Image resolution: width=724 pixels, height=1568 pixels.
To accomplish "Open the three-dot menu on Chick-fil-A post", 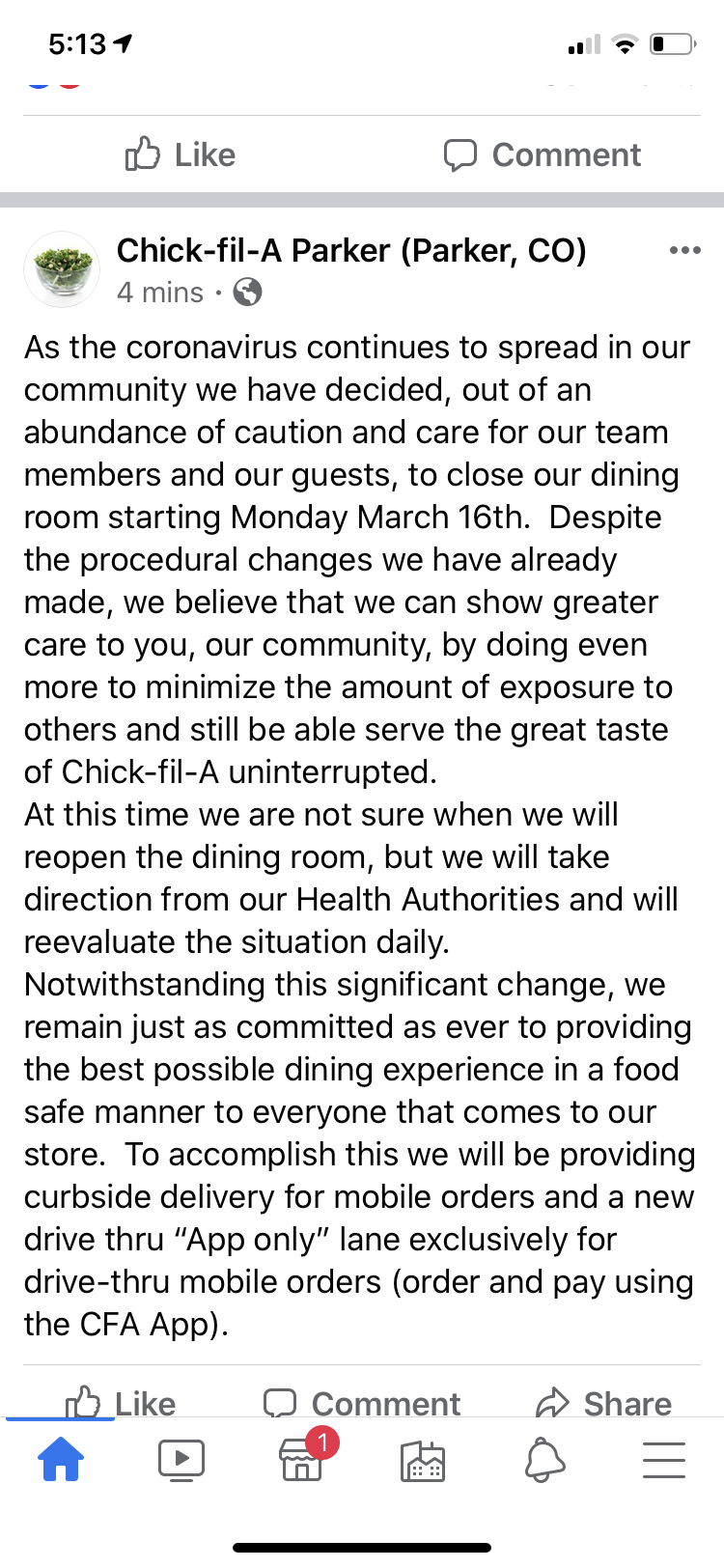I will coord(684,250).
